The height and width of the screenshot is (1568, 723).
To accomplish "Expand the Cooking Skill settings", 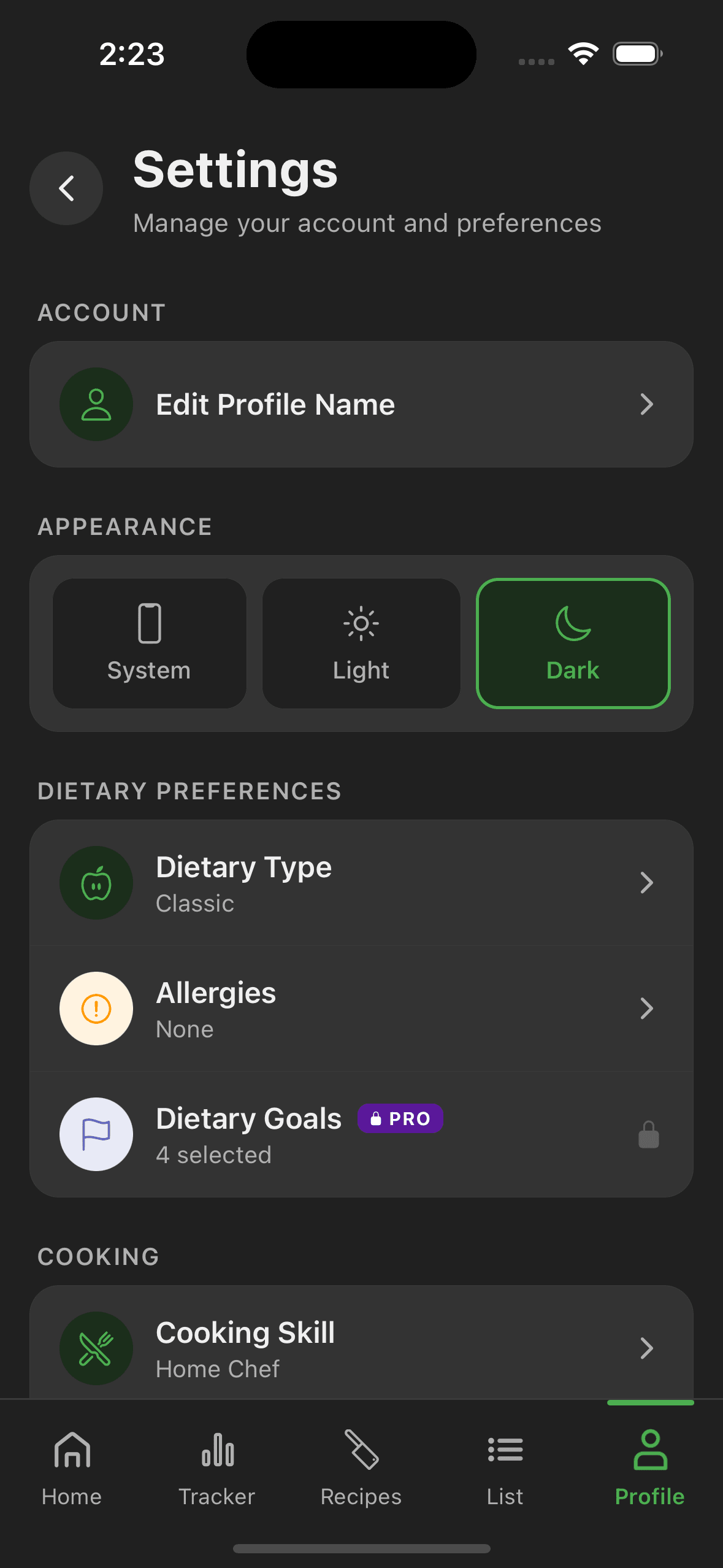I will (647, 1348).
